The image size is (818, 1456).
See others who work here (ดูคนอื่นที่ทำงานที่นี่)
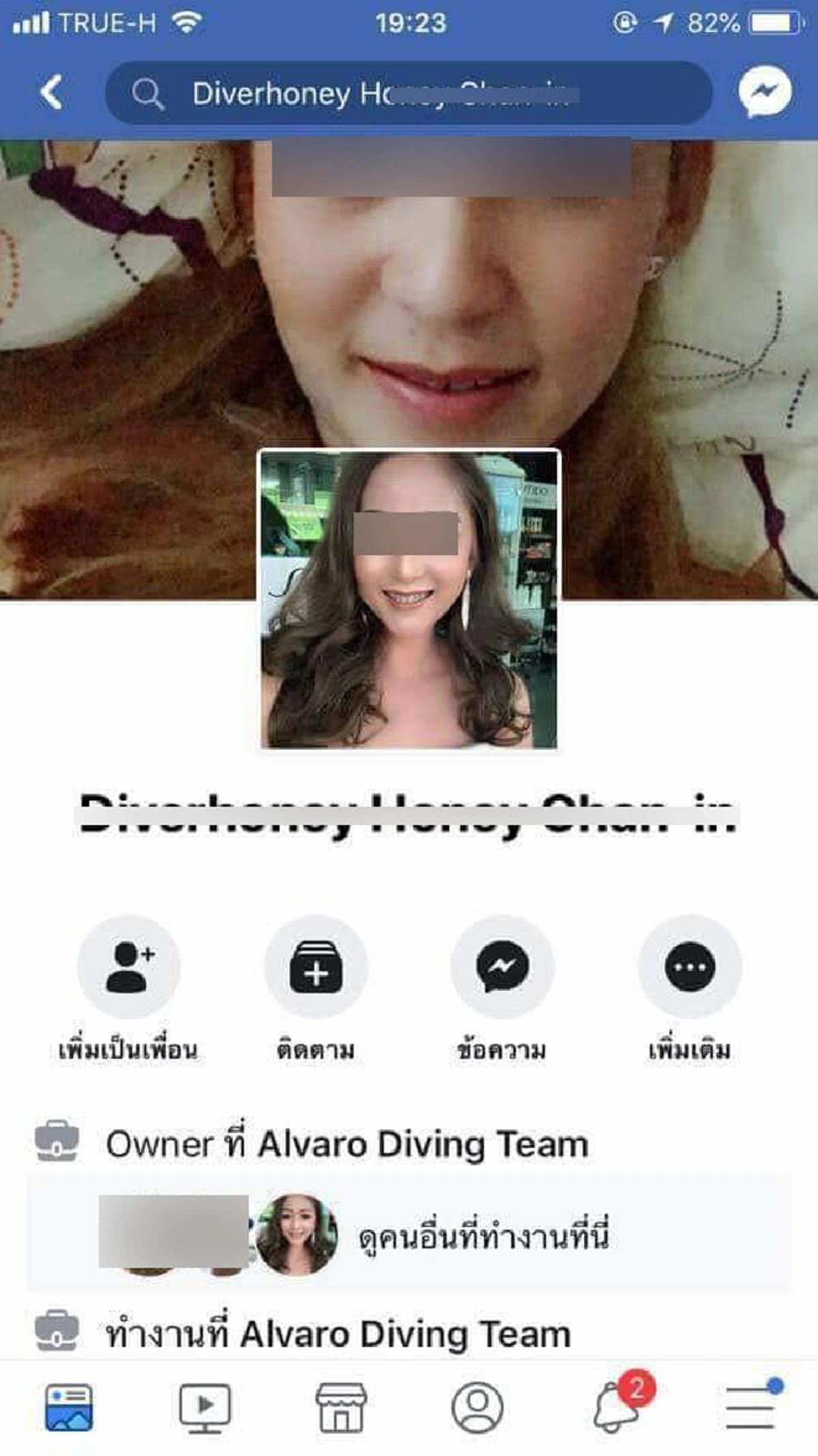(483, 1235)
